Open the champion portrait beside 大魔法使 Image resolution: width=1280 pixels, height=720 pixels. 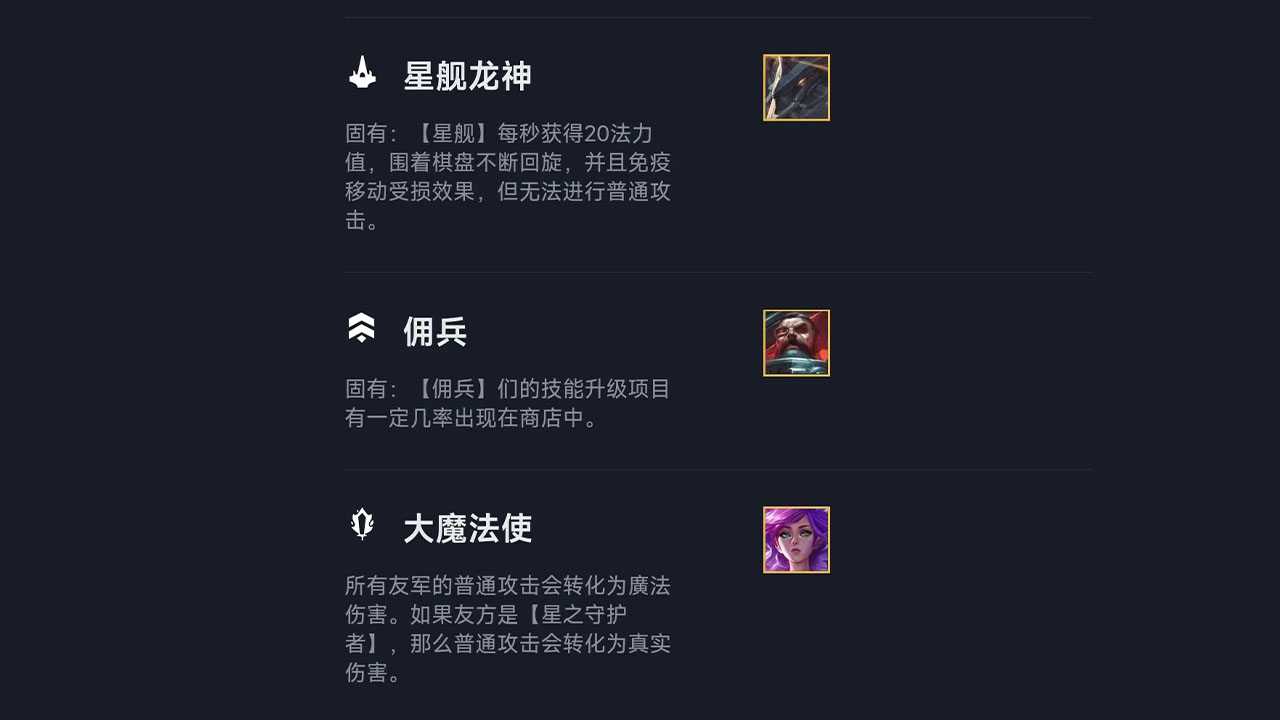coord(796,540)
